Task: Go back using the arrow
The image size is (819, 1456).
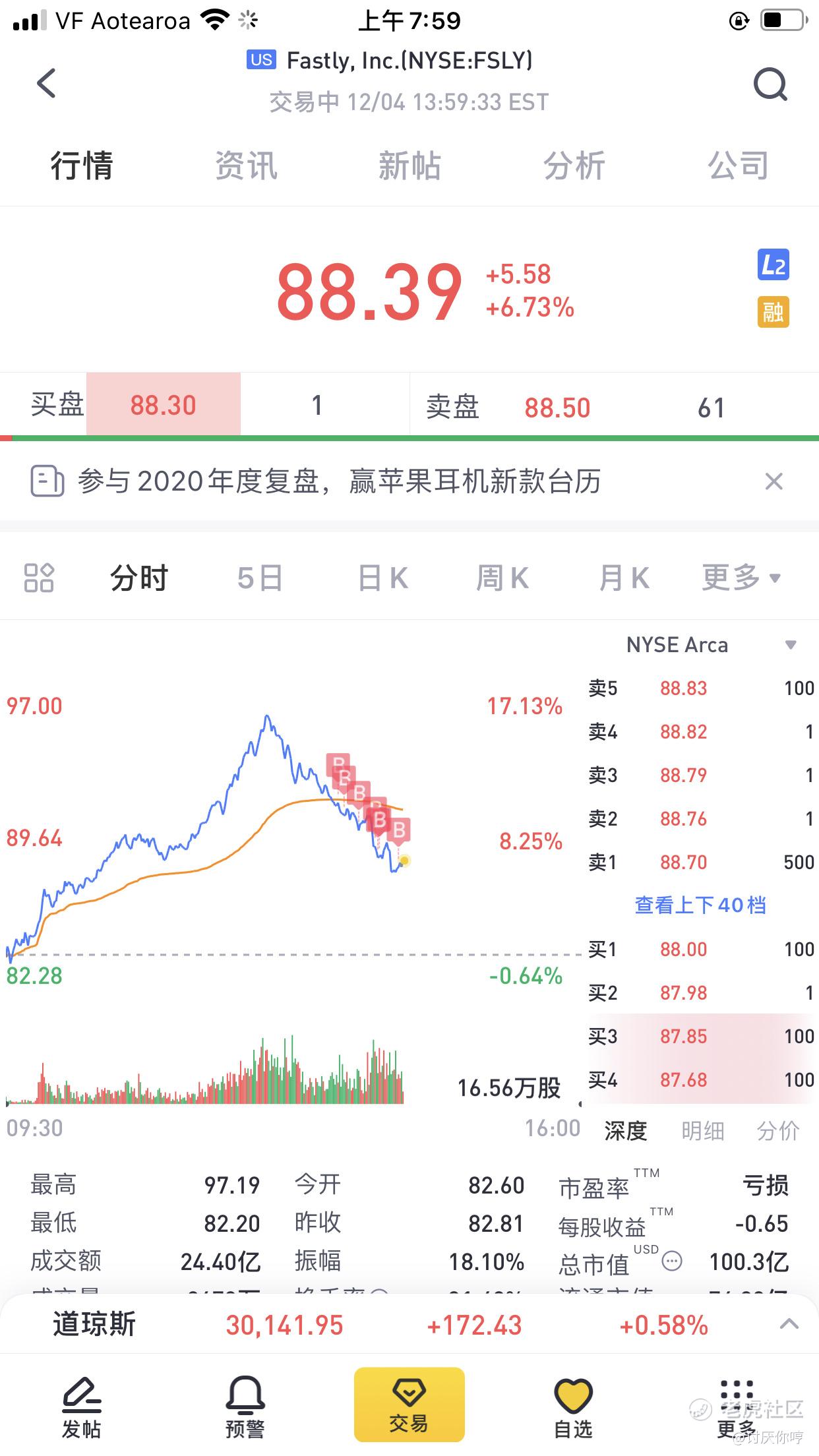Action: (x=46, y=84)
